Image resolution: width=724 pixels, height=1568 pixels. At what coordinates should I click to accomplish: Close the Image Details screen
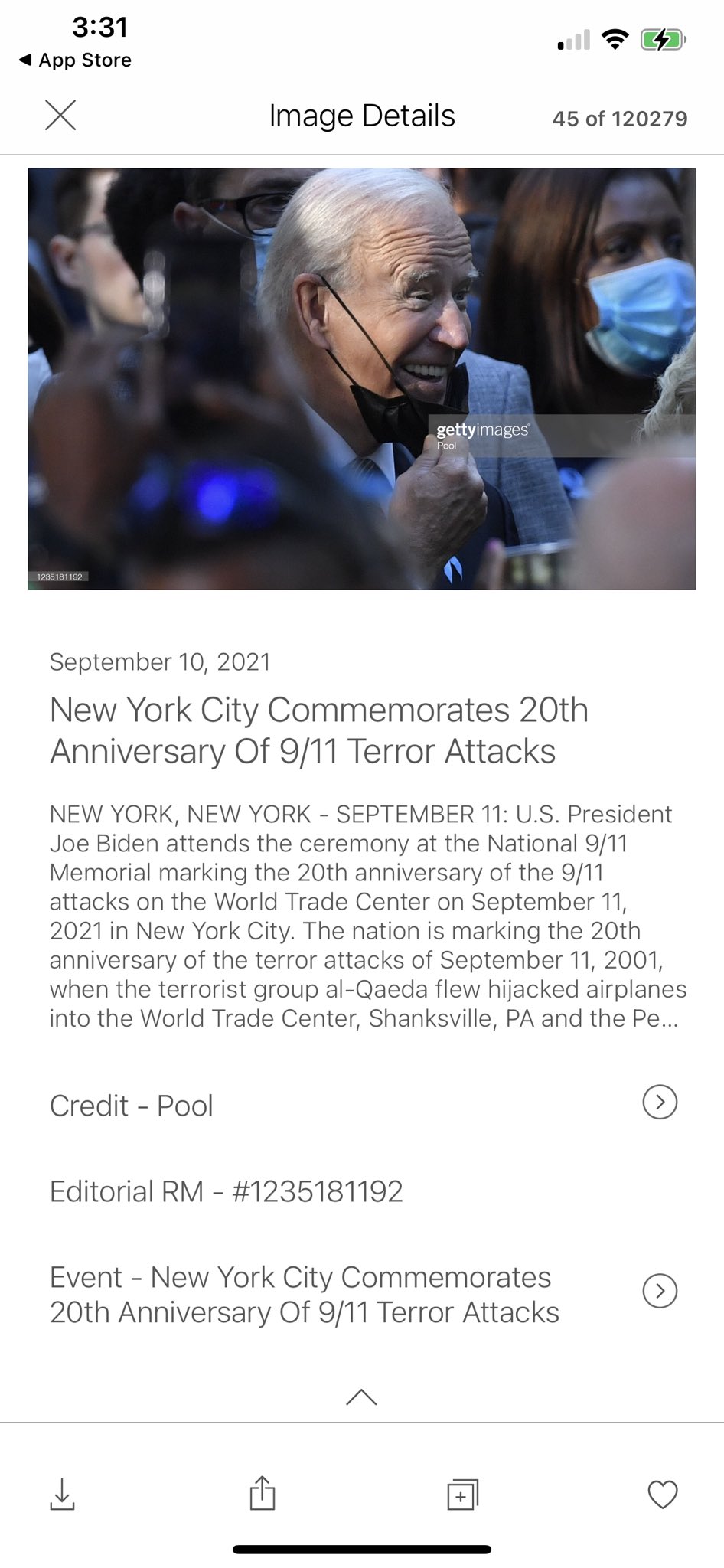pos(60,116)
